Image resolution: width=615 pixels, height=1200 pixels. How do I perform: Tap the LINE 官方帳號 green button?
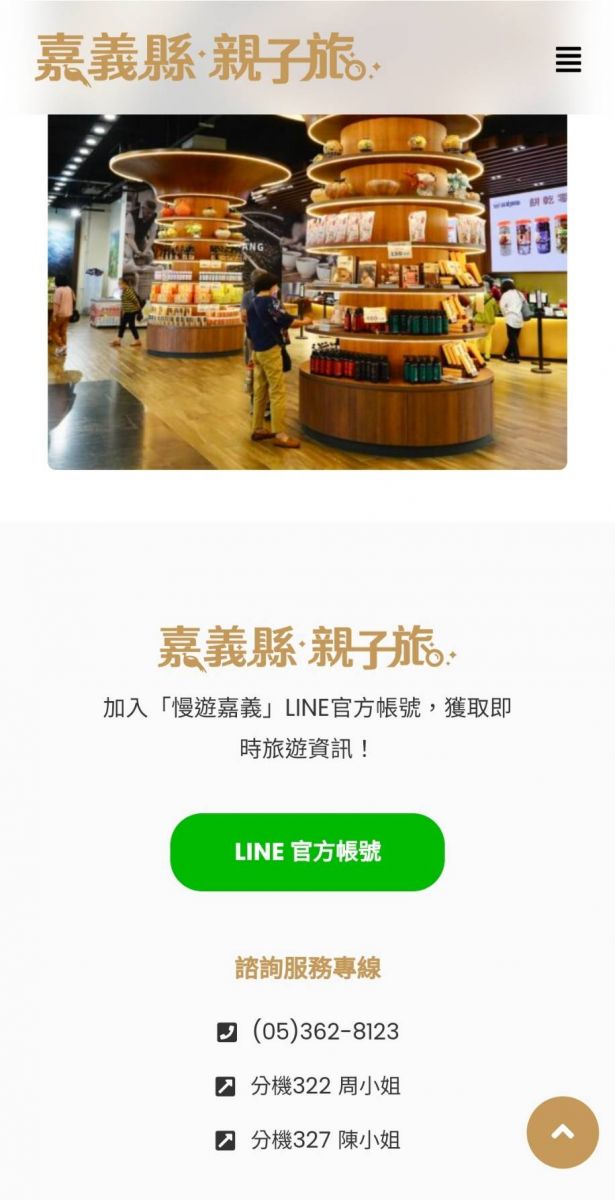pyautogui.click(x=307, y=852)
